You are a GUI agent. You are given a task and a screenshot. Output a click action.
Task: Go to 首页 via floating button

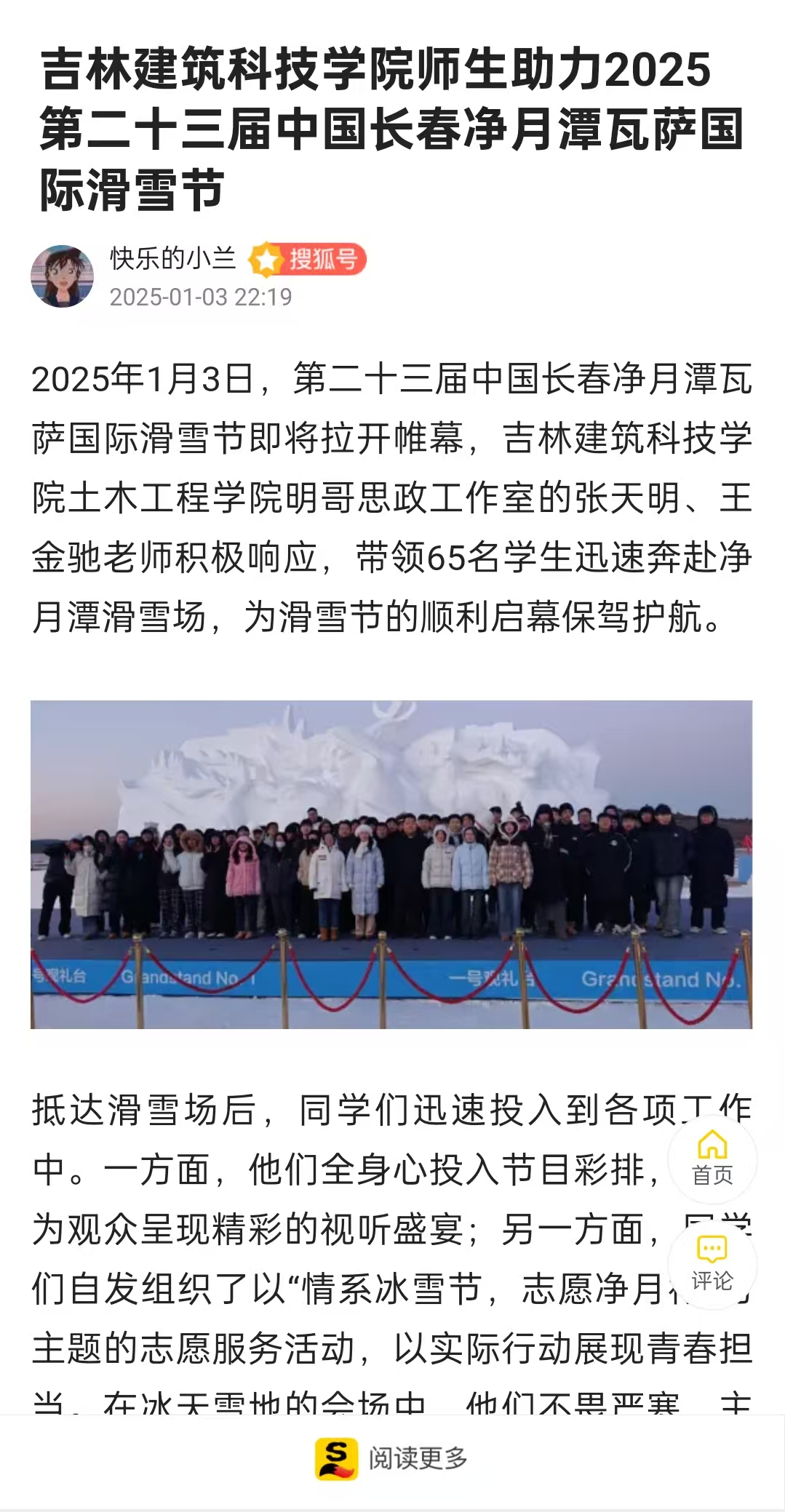(712, 1158)
